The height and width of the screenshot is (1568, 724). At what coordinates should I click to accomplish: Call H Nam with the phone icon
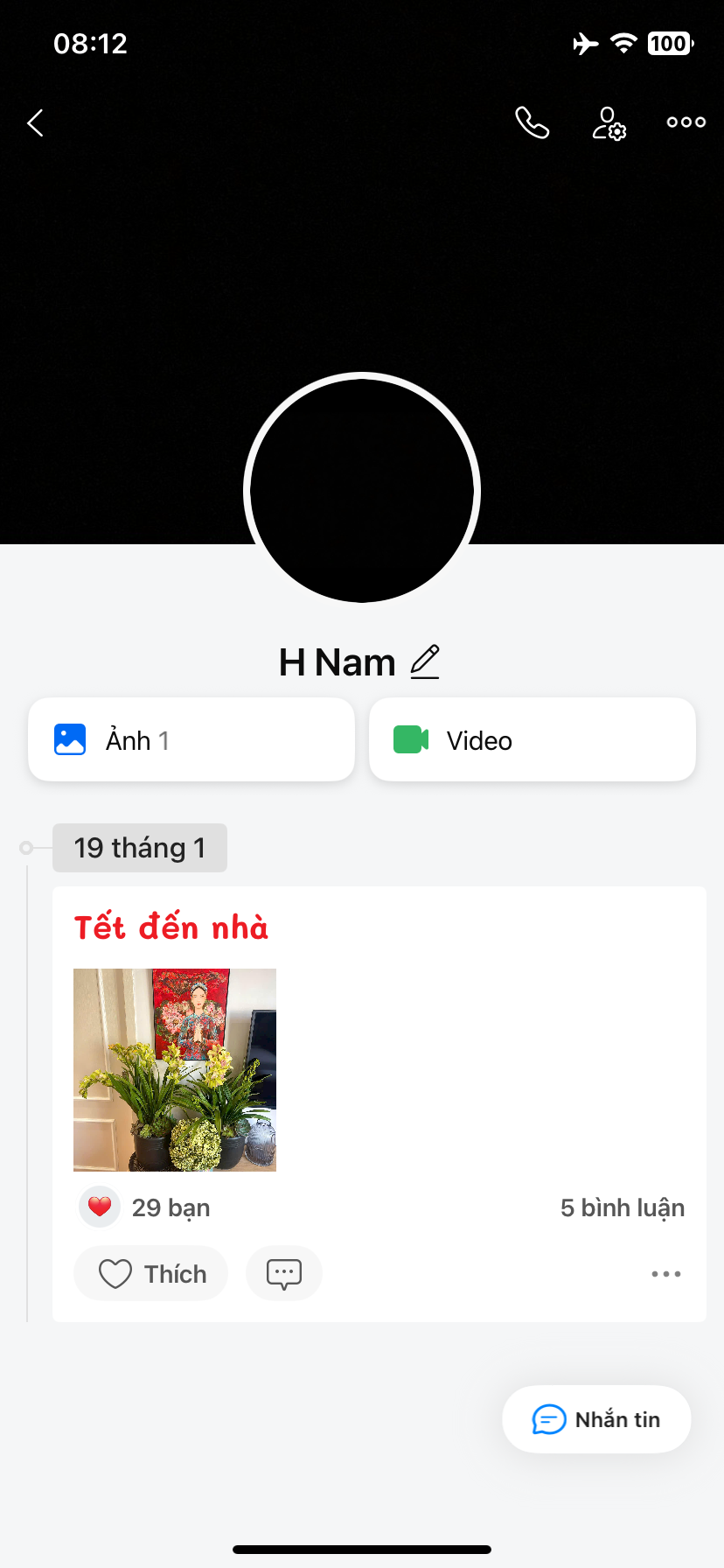point(532,123)
